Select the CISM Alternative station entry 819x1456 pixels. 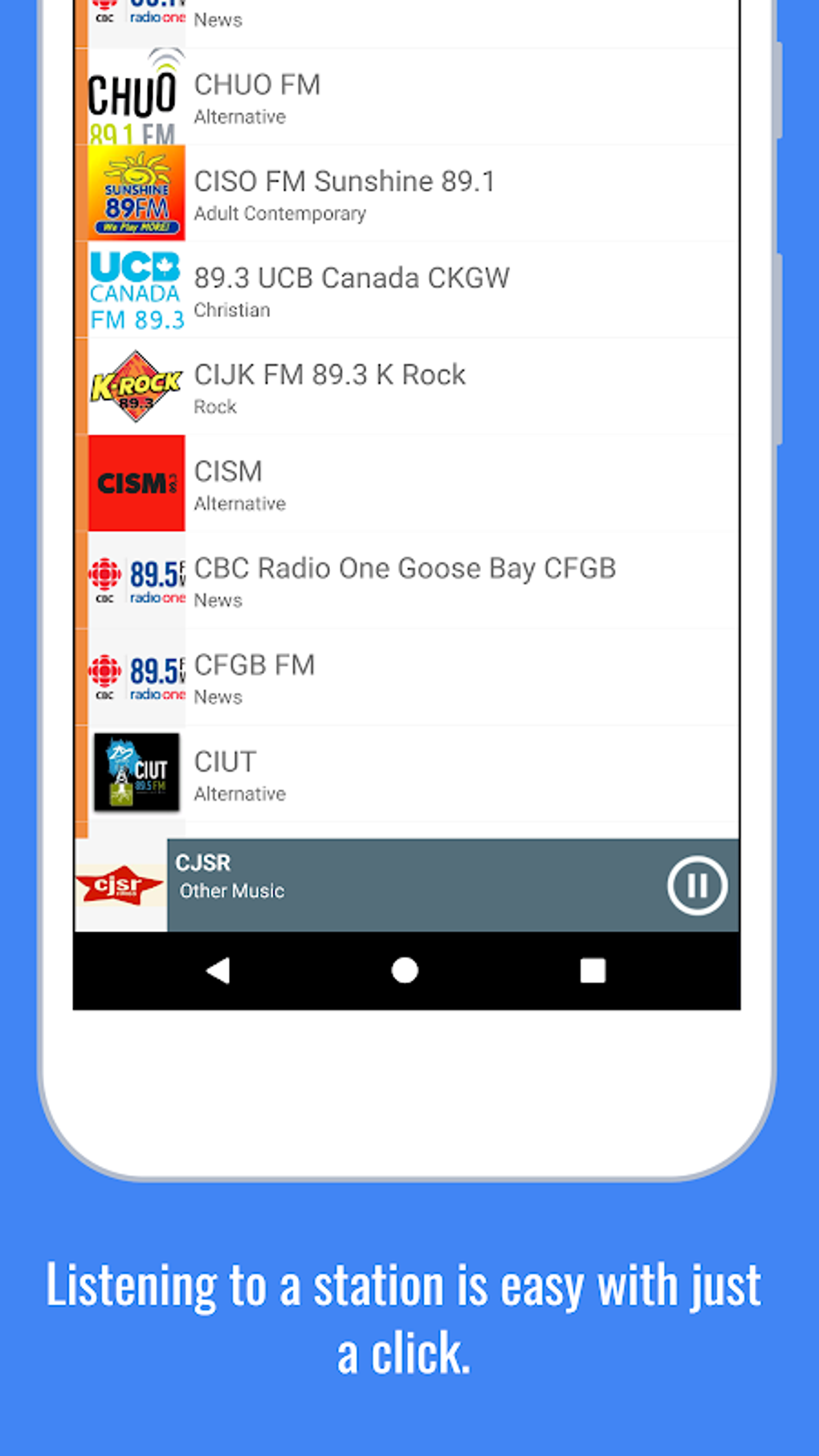pos(401,483)
